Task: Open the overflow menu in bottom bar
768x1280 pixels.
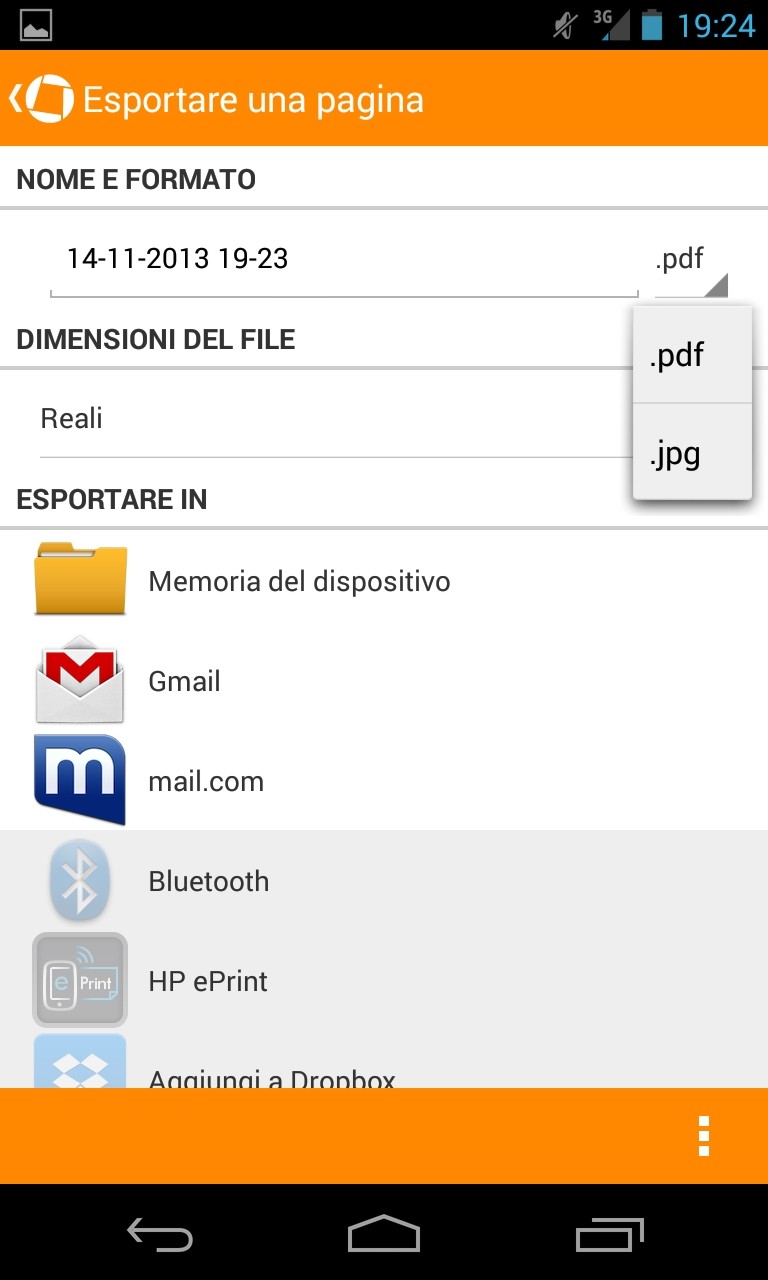Action: (704, 1136)
